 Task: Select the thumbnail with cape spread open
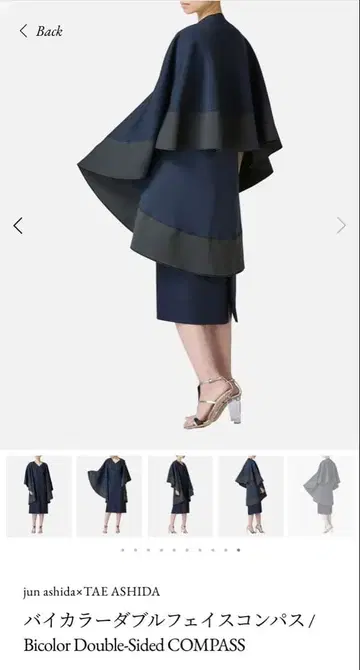109,496
